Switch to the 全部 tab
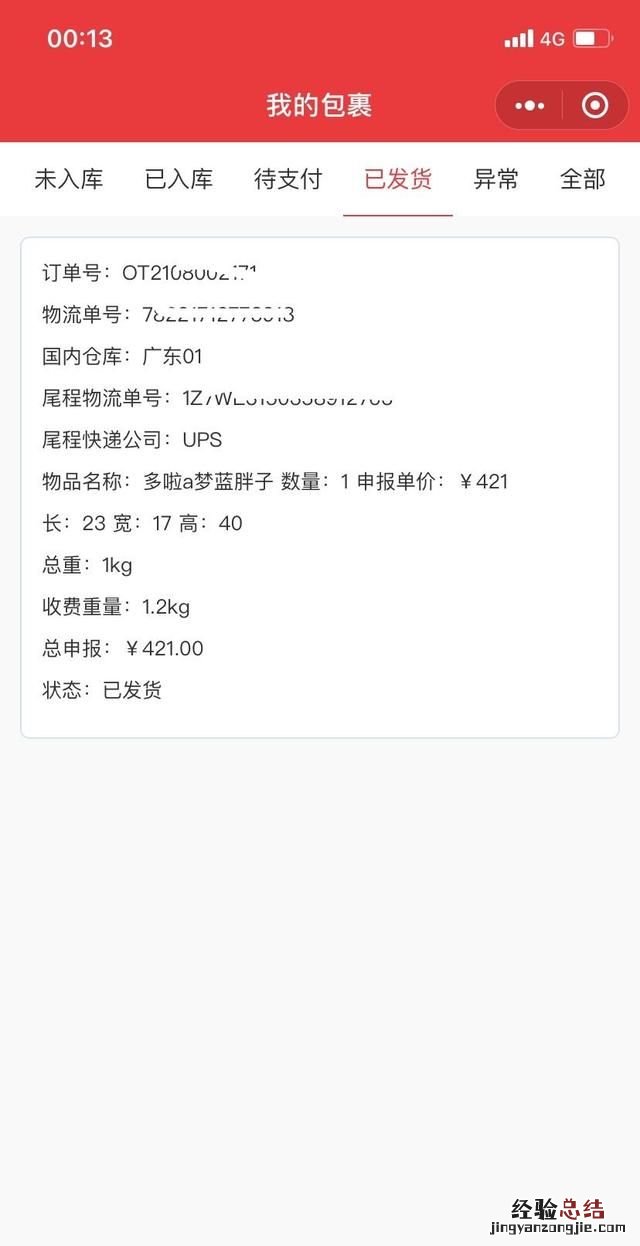Screen dimensions: 640x1246 [583, 180]
